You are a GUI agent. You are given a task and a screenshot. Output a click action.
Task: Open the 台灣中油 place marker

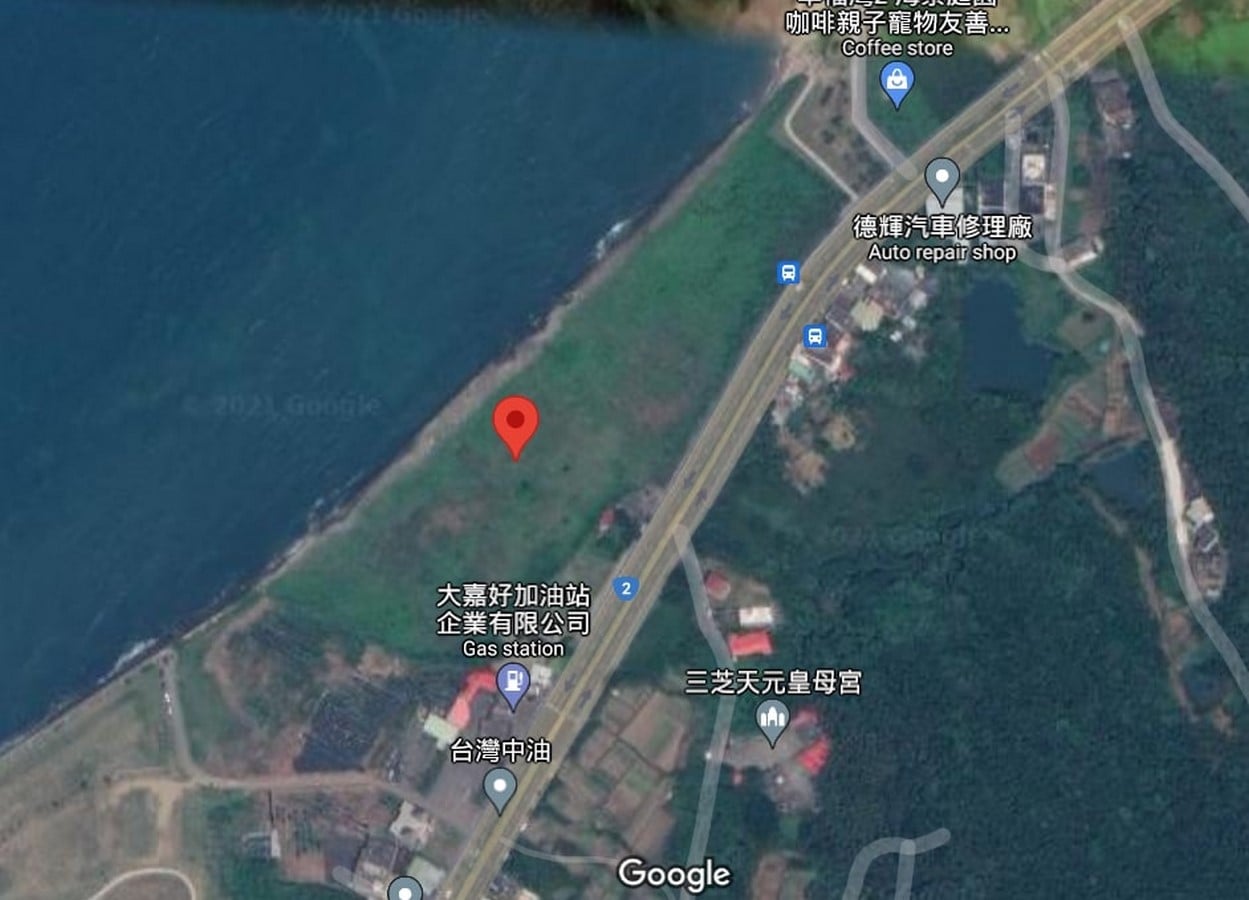pyautogui.click(x=500, y=790)
